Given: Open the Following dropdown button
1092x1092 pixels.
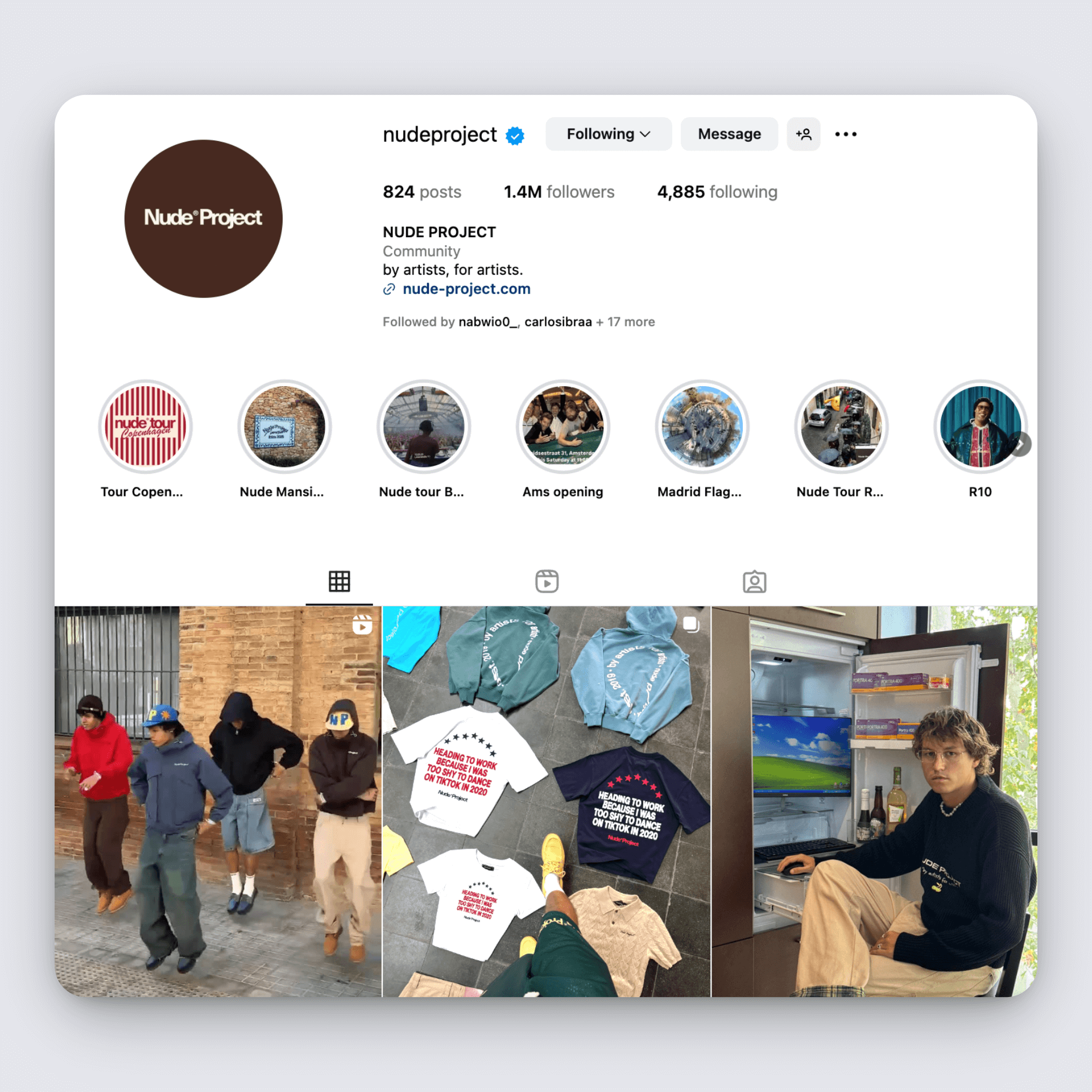Looking at the screenshot, I should (x=608, y=134).
